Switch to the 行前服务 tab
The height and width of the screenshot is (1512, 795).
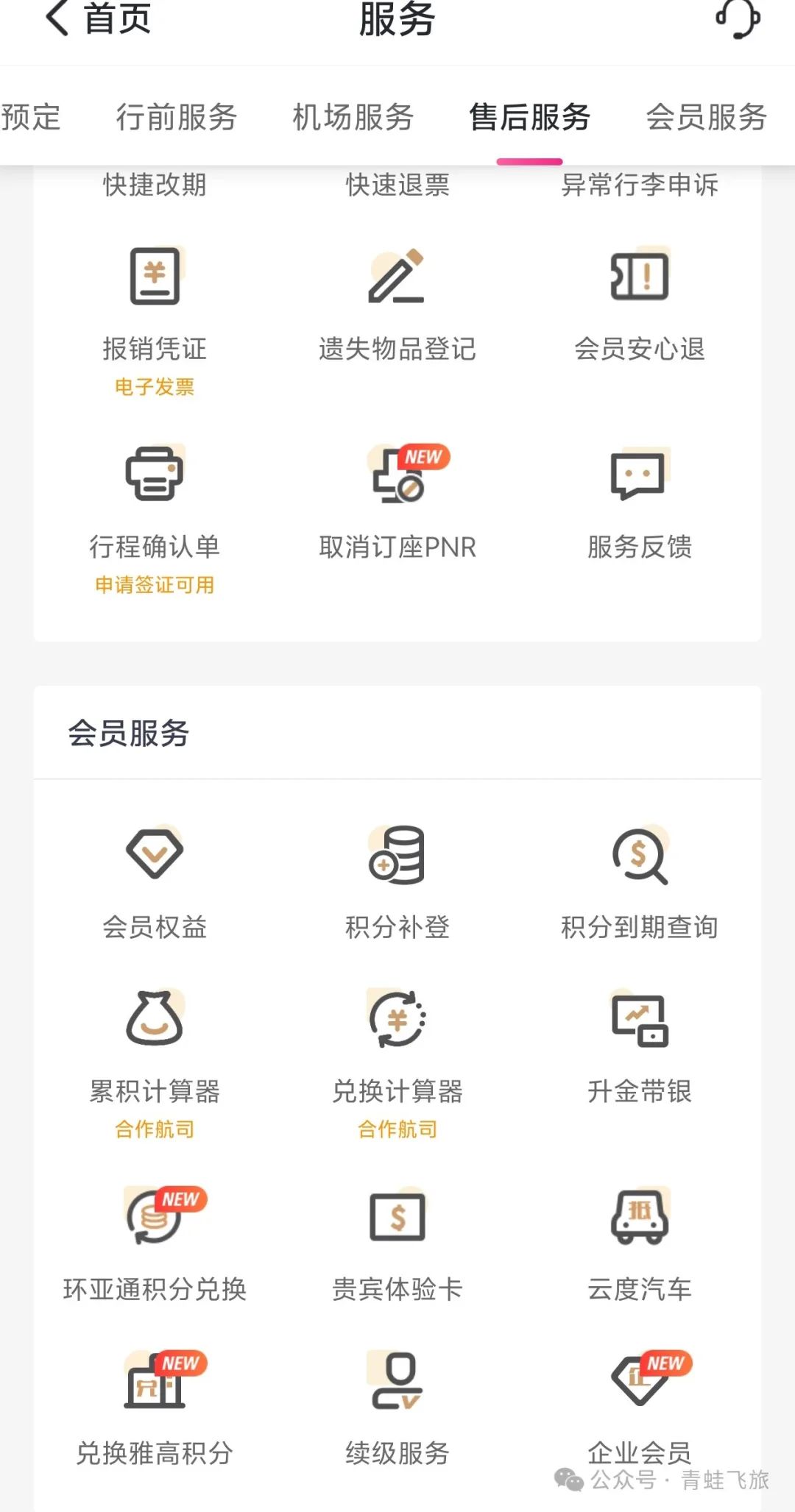tap(176, 117)
